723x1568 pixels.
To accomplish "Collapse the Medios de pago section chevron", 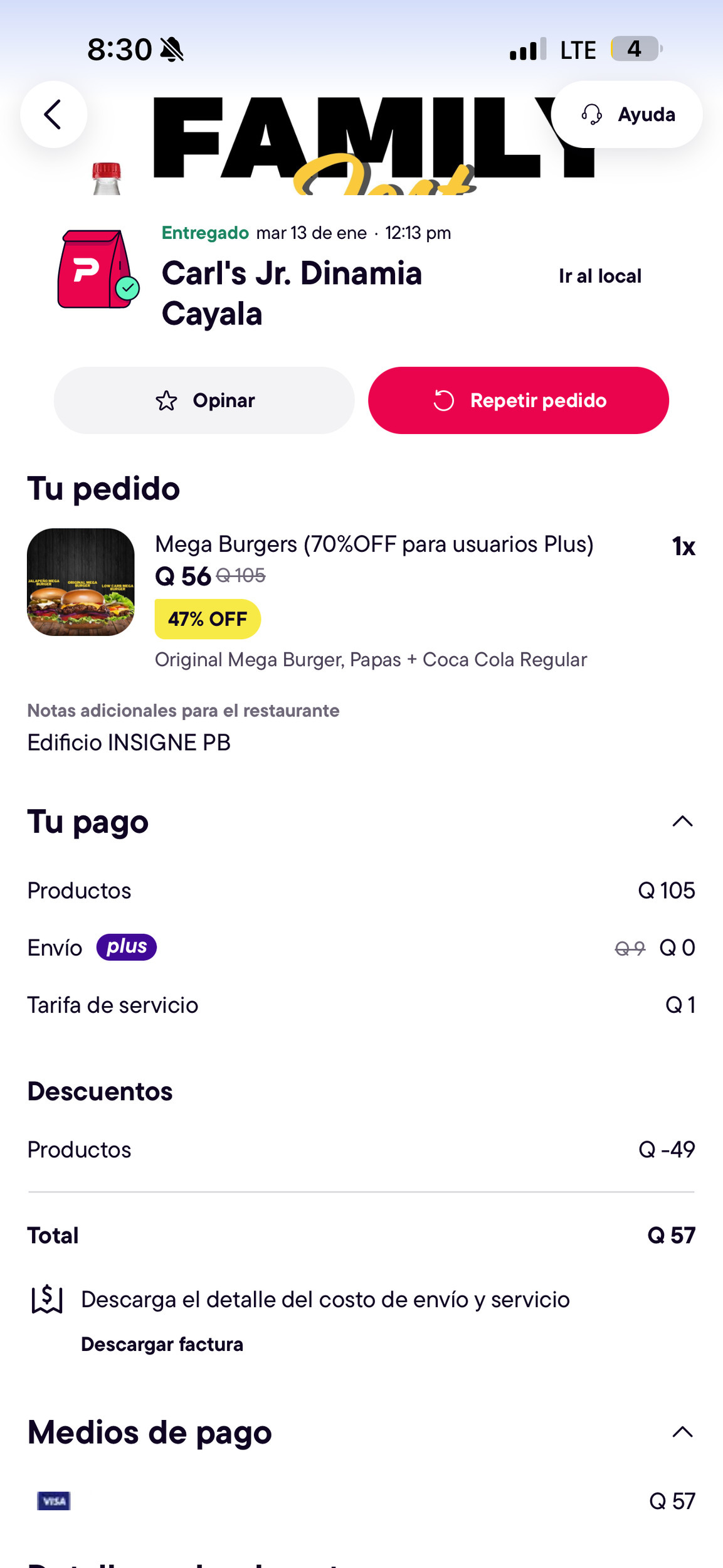I will [683, 1433].
